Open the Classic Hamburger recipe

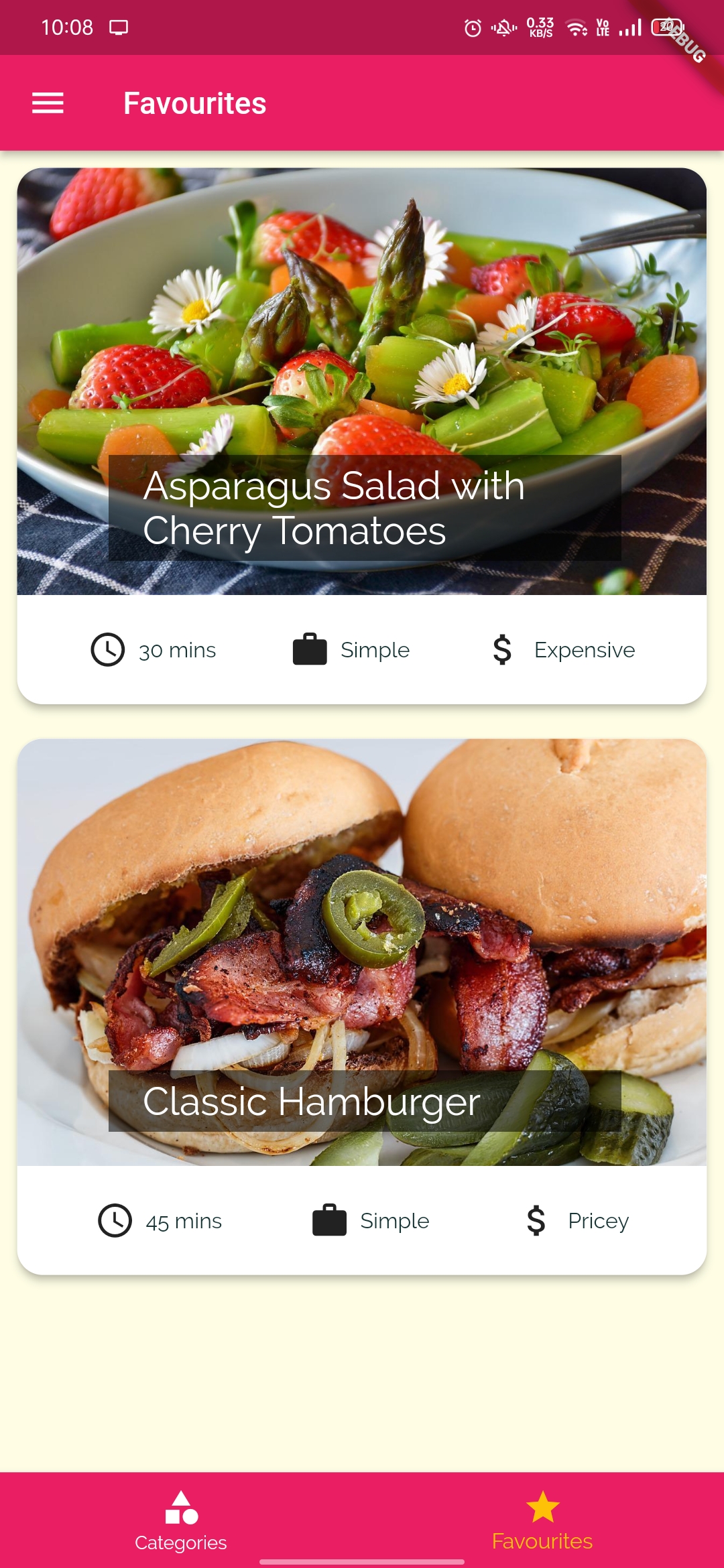pos(362,938)
